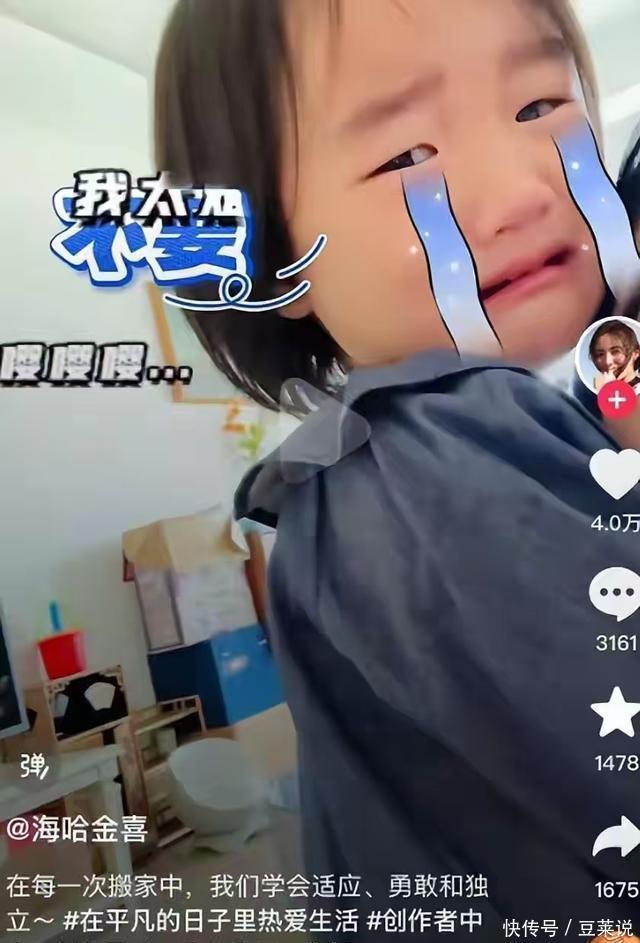Screen dimensions: 640x943
Task: Add this video to favorites with the star
Action: [615, 713]
